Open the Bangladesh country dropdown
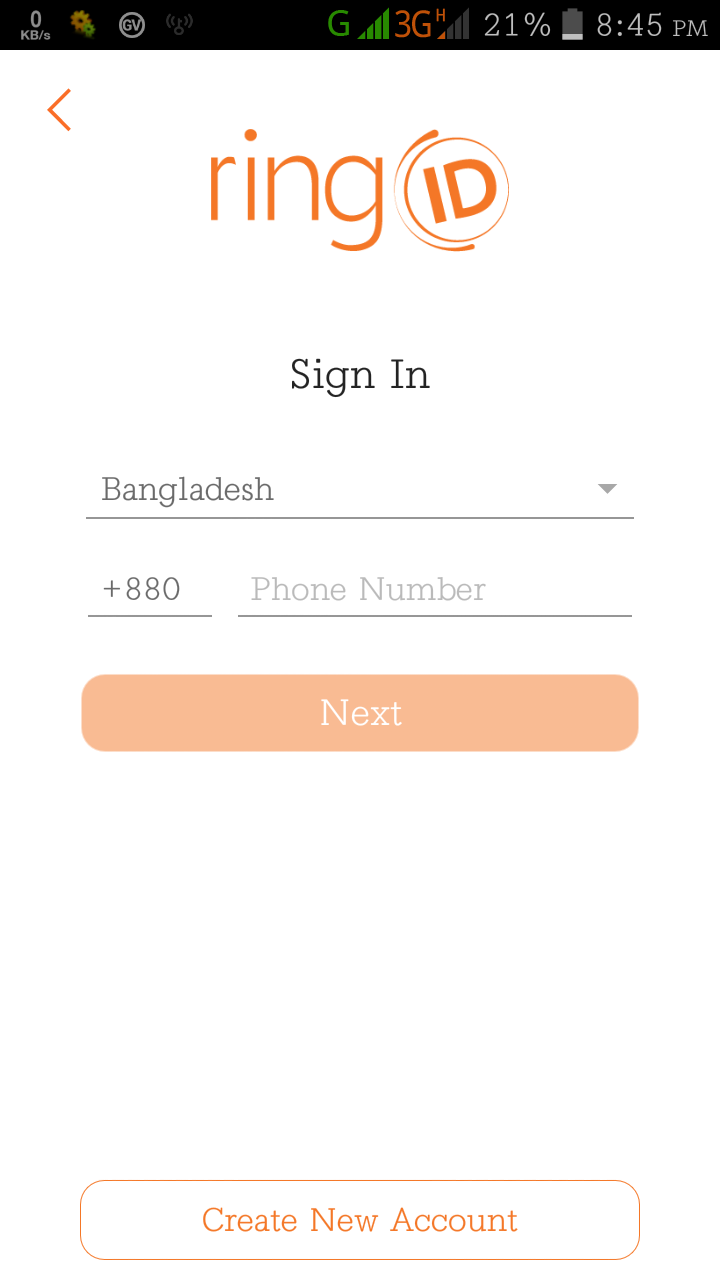720x1280 pixels. pyautogui.click(x=360, y=489)
